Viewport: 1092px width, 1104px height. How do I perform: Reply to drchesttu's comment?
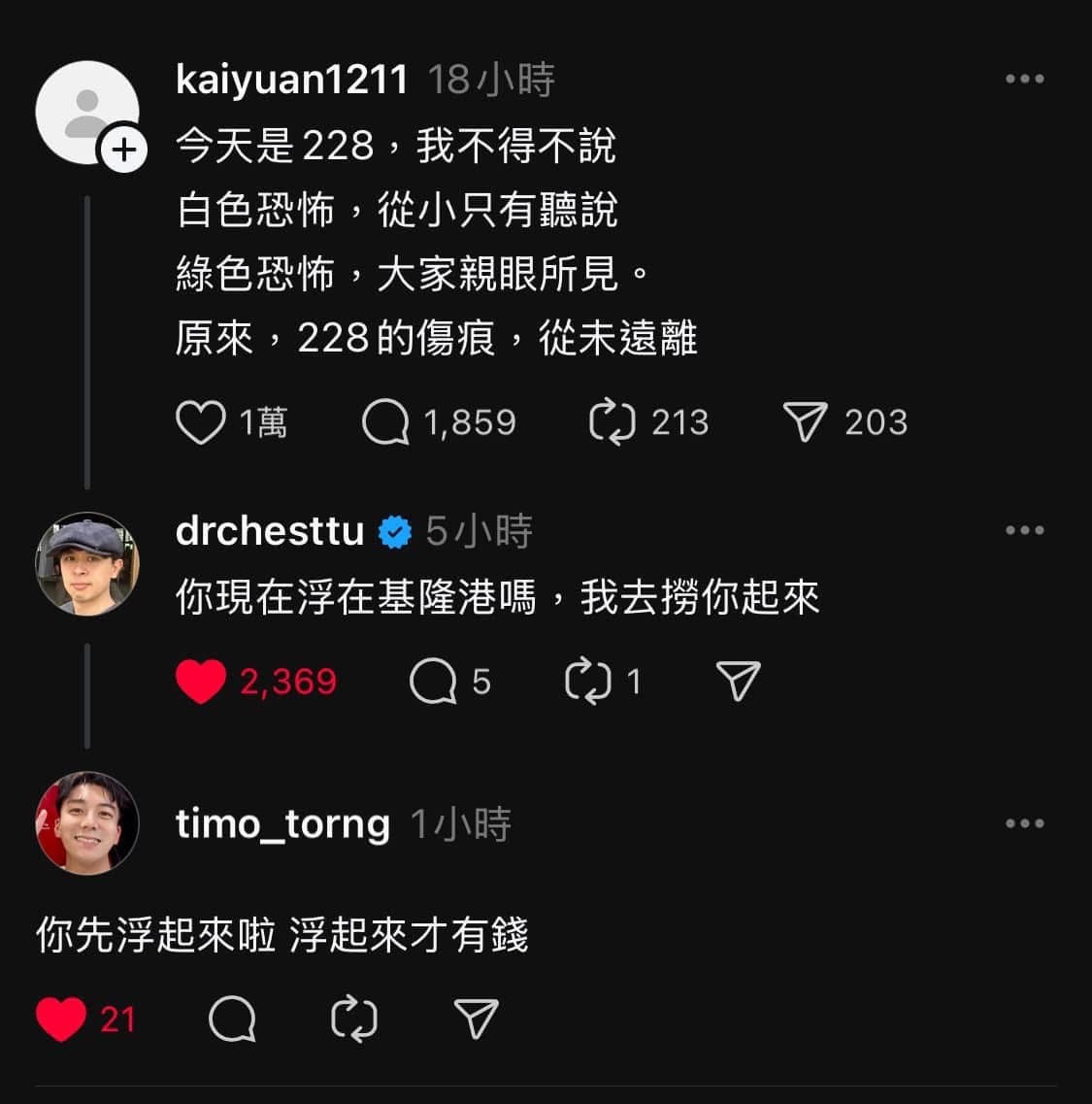433,682
